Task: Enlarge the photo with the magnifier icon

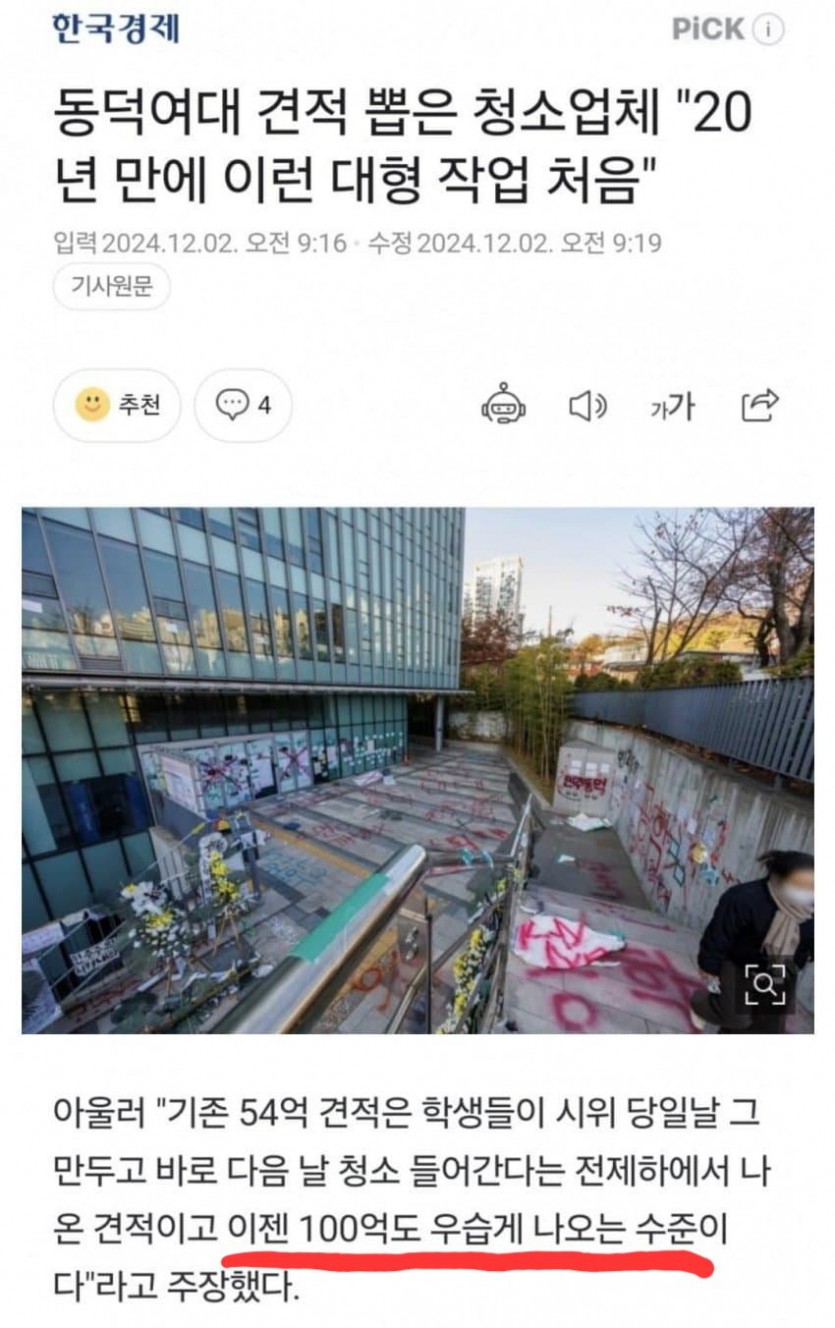Action: tap(764, 986)
